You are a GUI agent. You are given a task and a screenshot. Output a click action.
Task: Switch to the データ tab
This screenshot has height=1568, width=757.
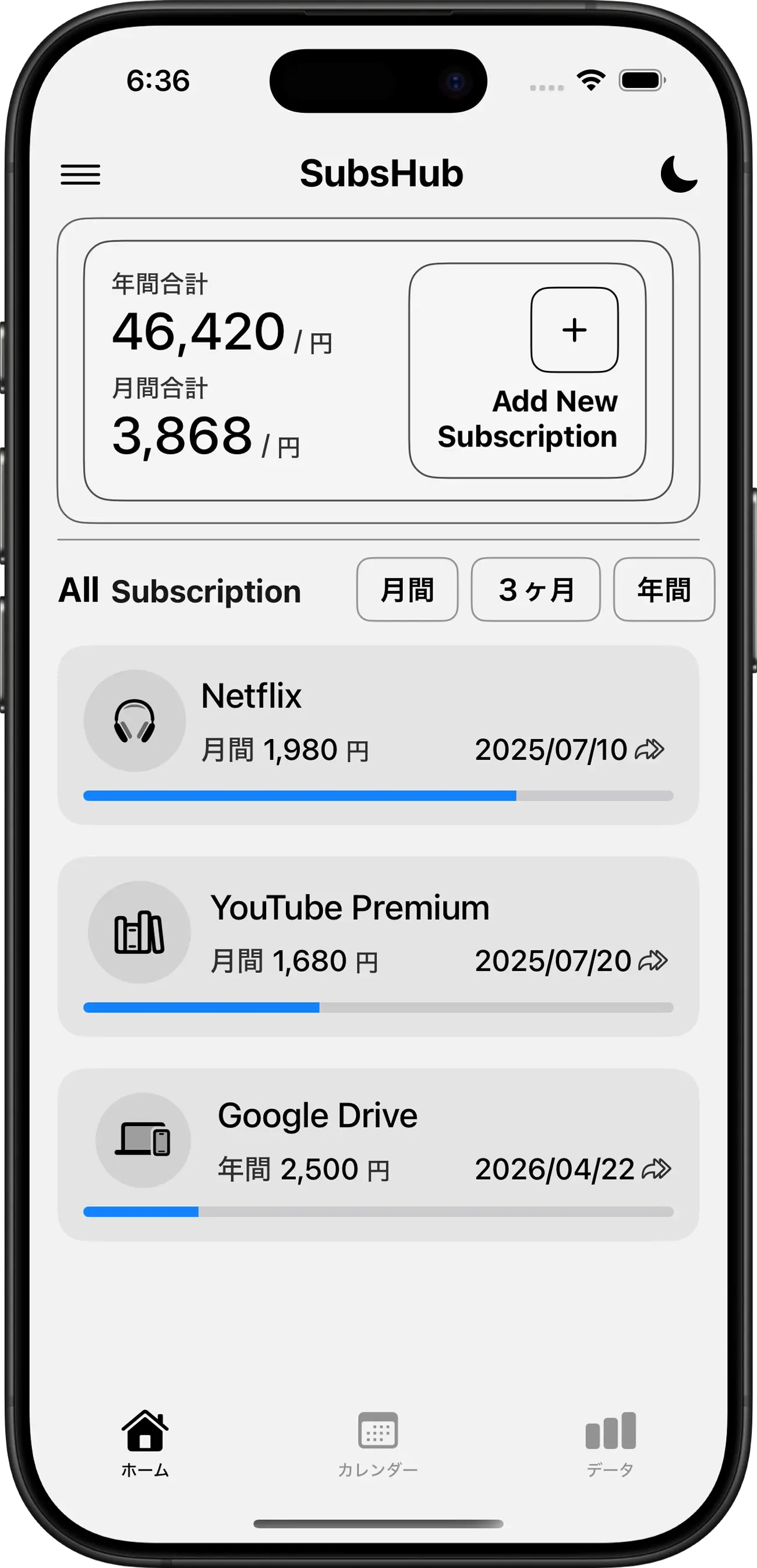(610, 1442)
